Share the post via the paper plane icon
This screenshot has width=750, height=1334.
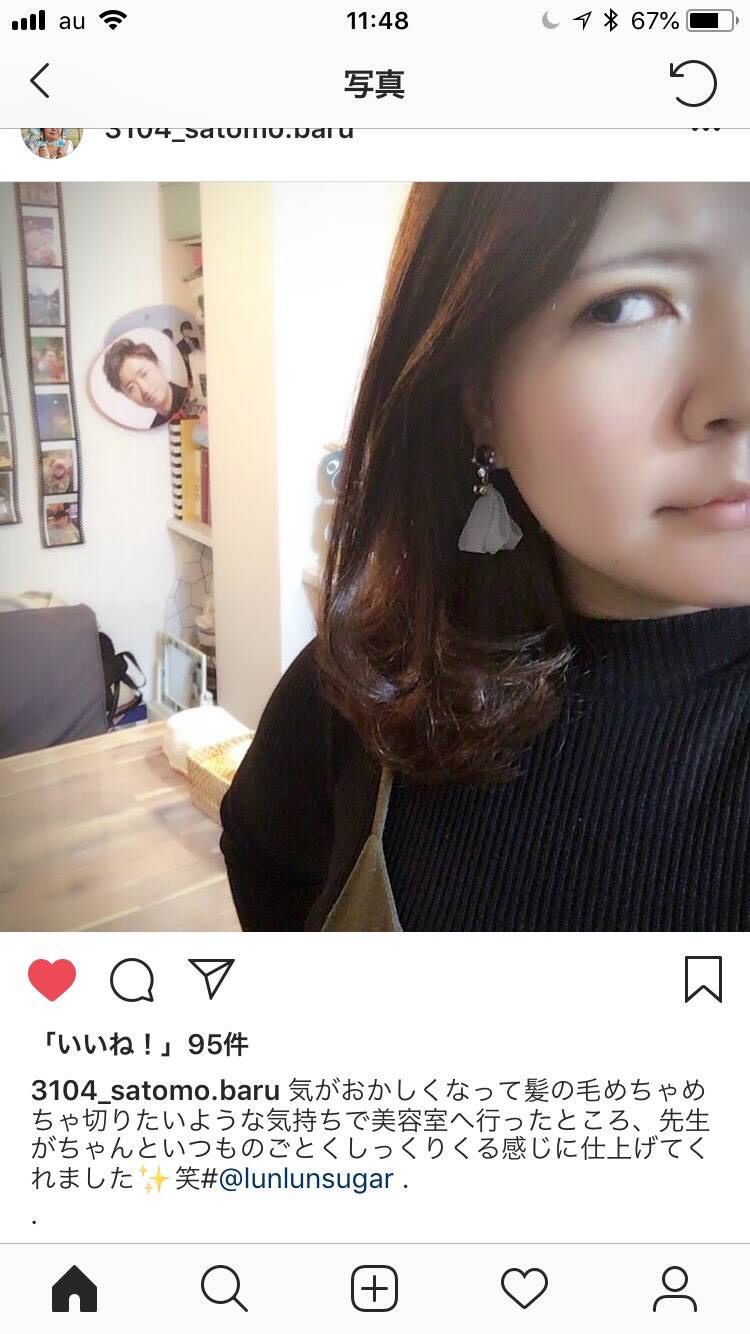(211, 979)
